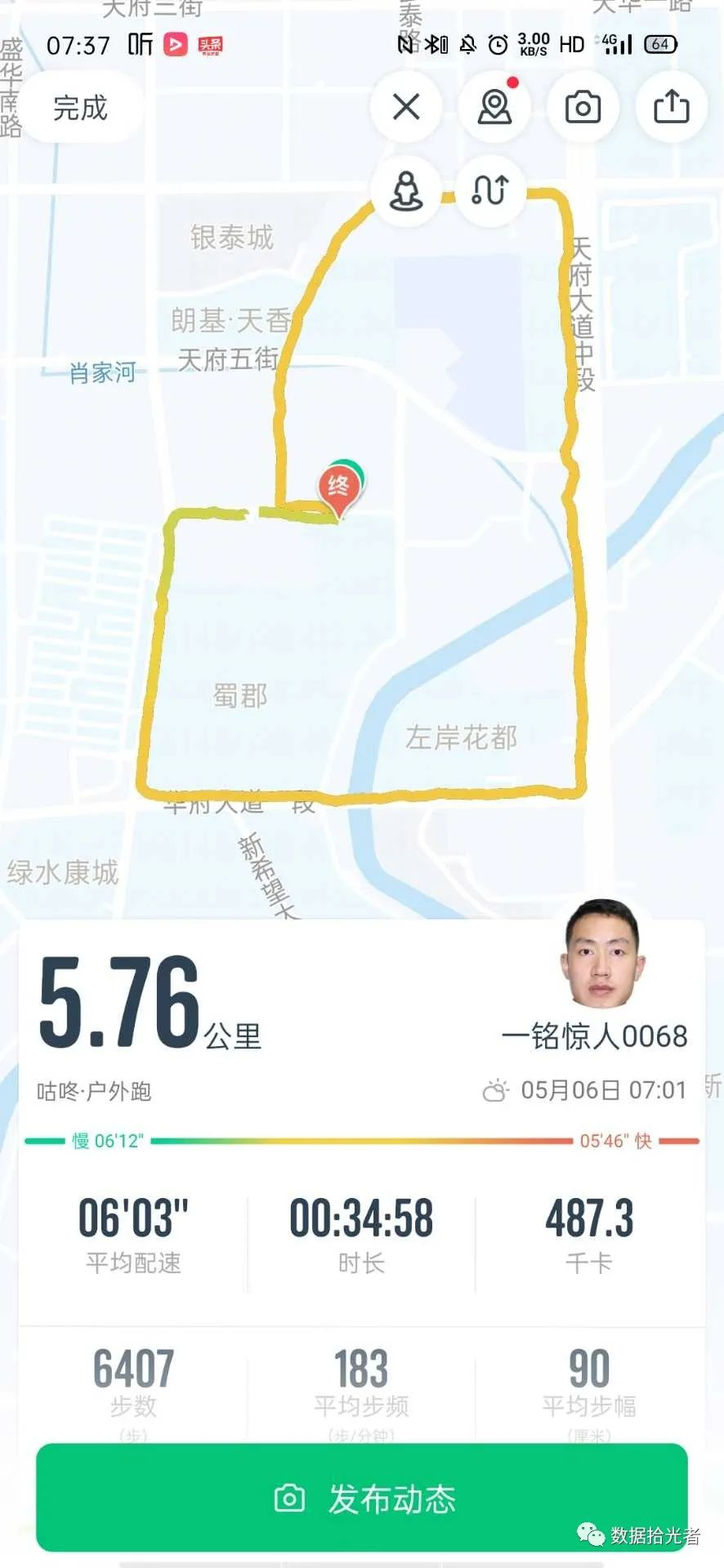
Task: Post the run via 发布动态
Action: [x=362, y=1498]
